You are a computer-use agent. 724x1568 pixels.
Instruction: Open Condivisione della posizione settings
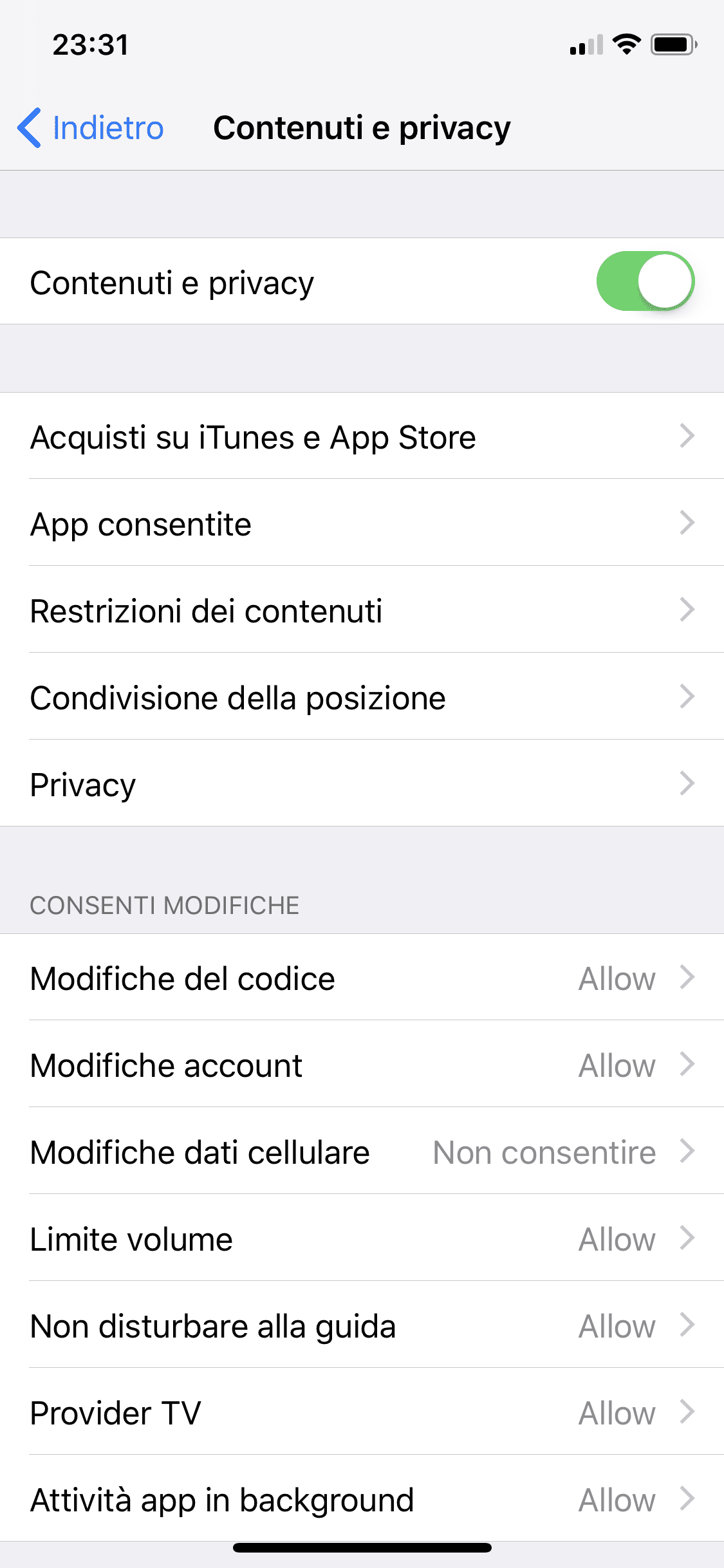362,696
